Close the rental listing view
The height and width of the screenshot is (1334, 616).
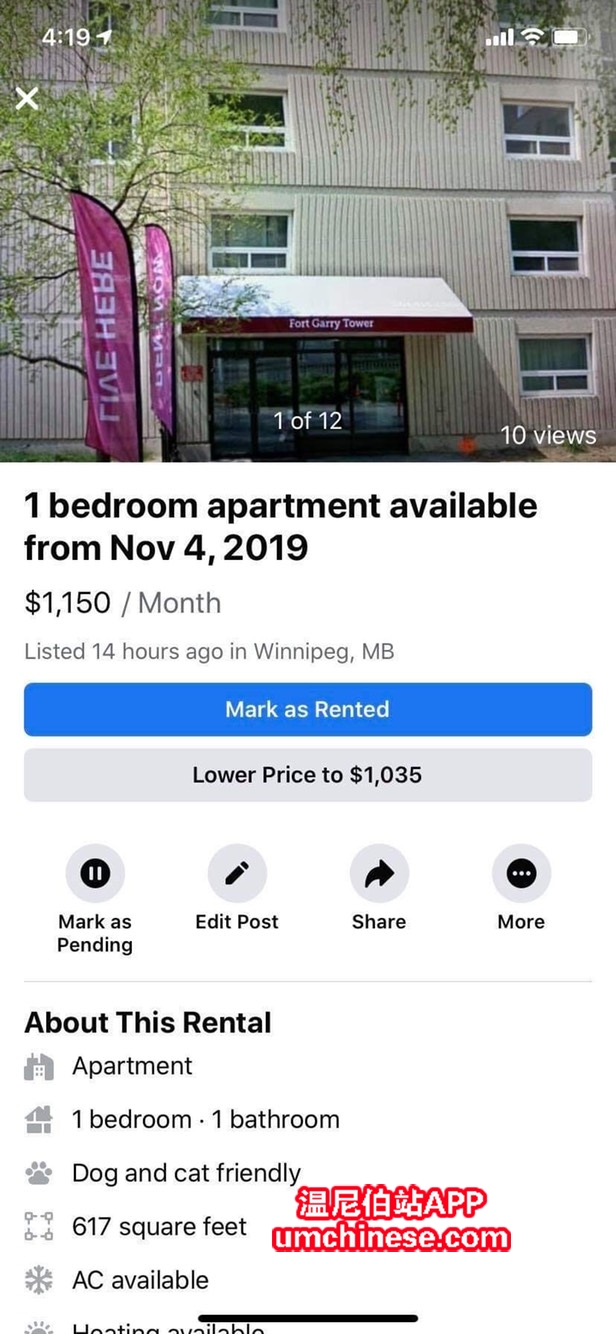(27, 98)
